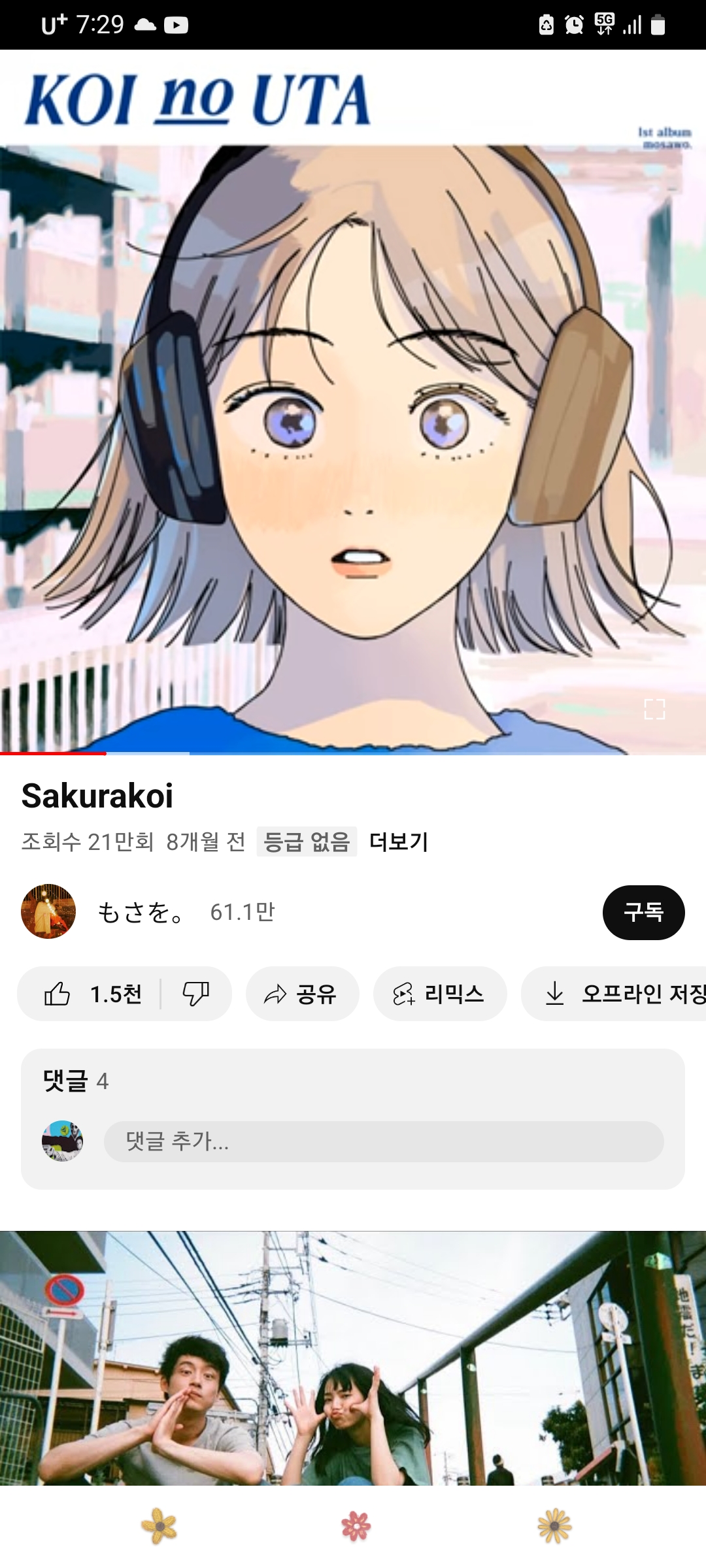Open the recommended video below comments

click(353, 1358)
